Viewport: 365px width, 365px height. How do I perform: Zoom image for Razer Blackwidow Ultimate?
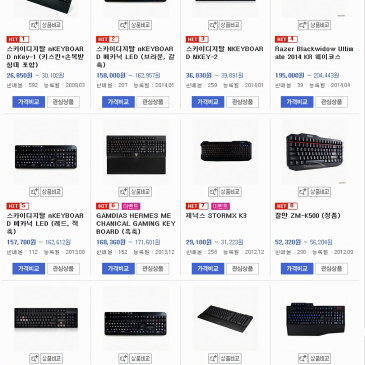[303, 25]
